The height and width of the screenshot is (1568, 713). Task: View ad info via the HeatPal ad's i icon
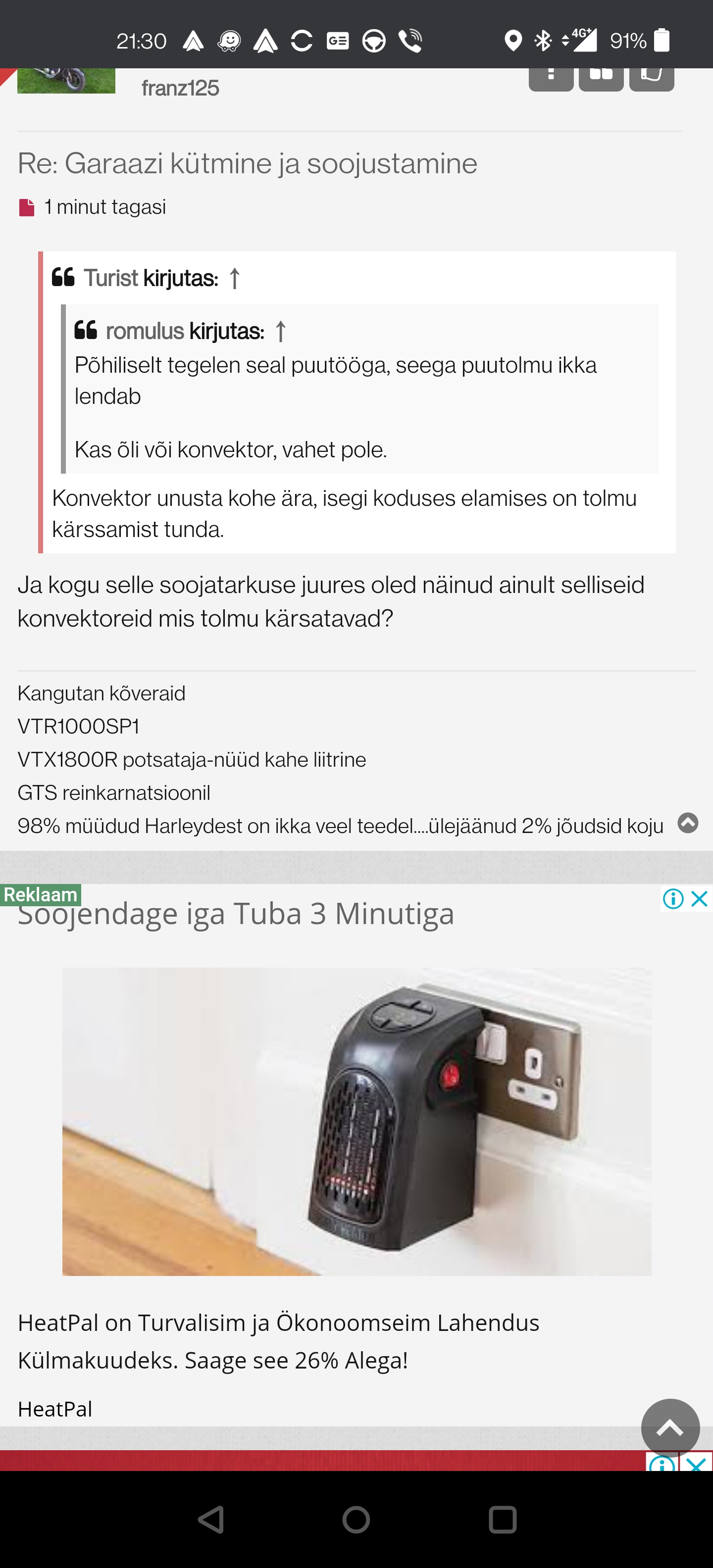point(673,898)
